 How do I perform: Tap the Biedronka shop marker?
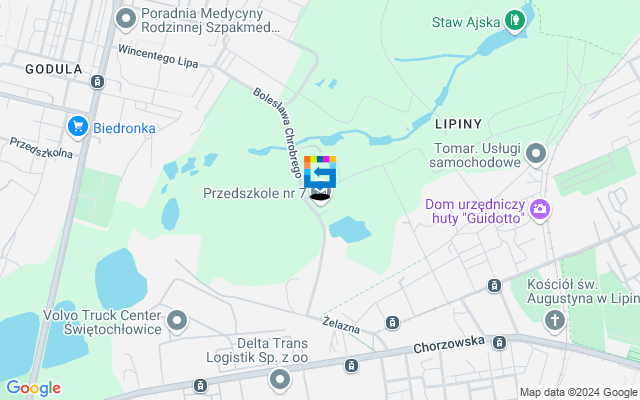point(78,127)
